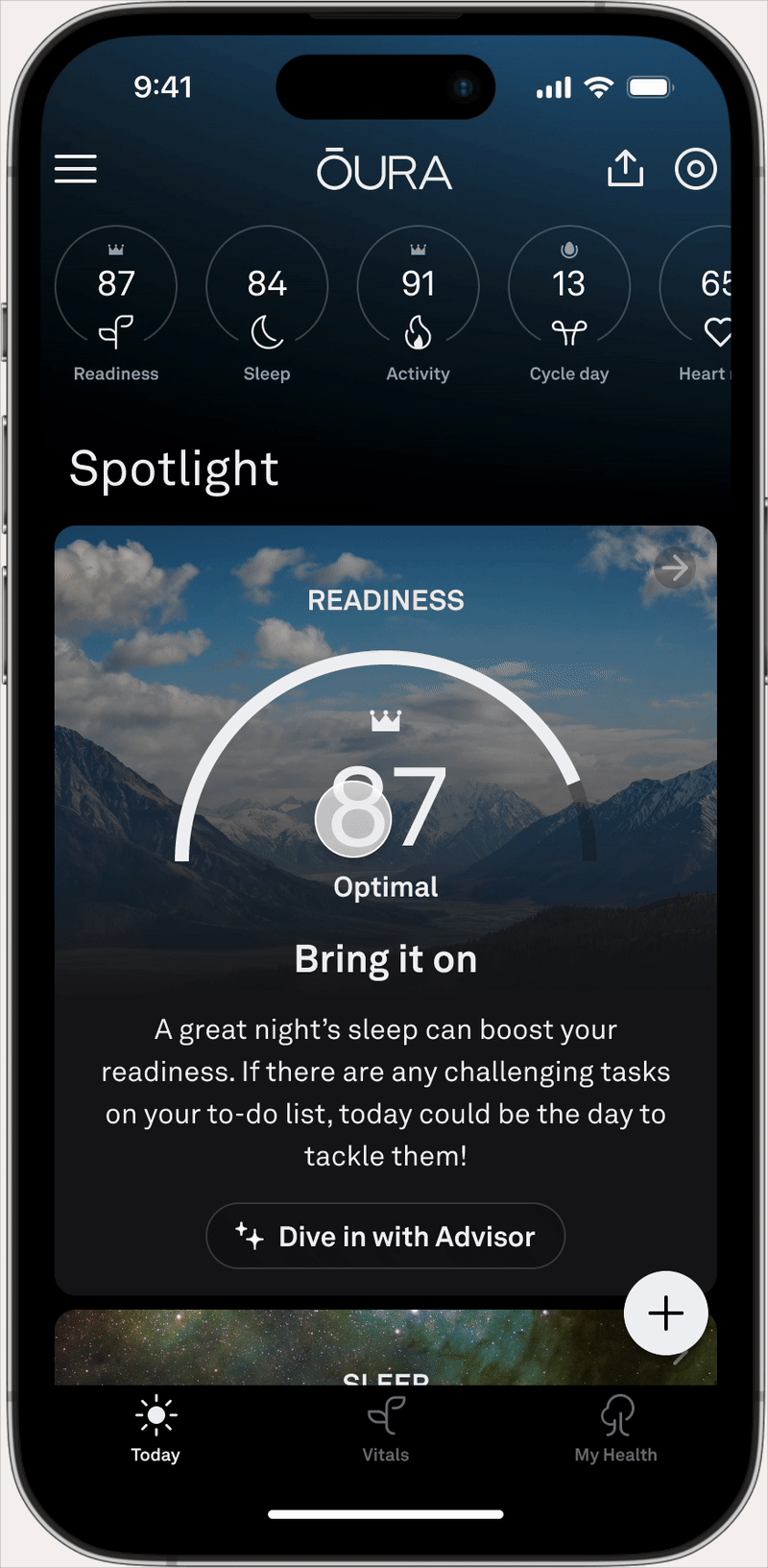This screenshot has width=768, height=1568.
Task: Open the Sleep spotlight card
Action: tap(336, 1349)
